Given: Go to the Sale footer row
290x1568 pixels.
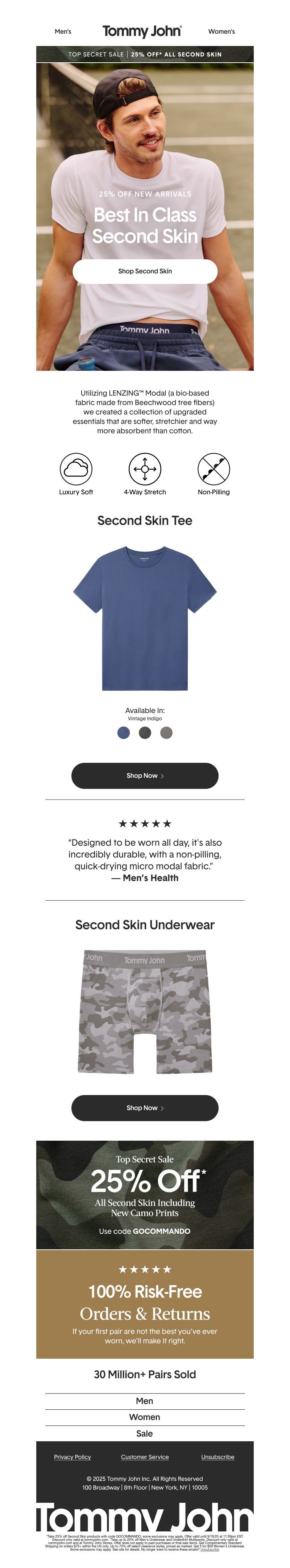Looking at the screenshot, I should pyautogui.click(x=144, y=1434).
